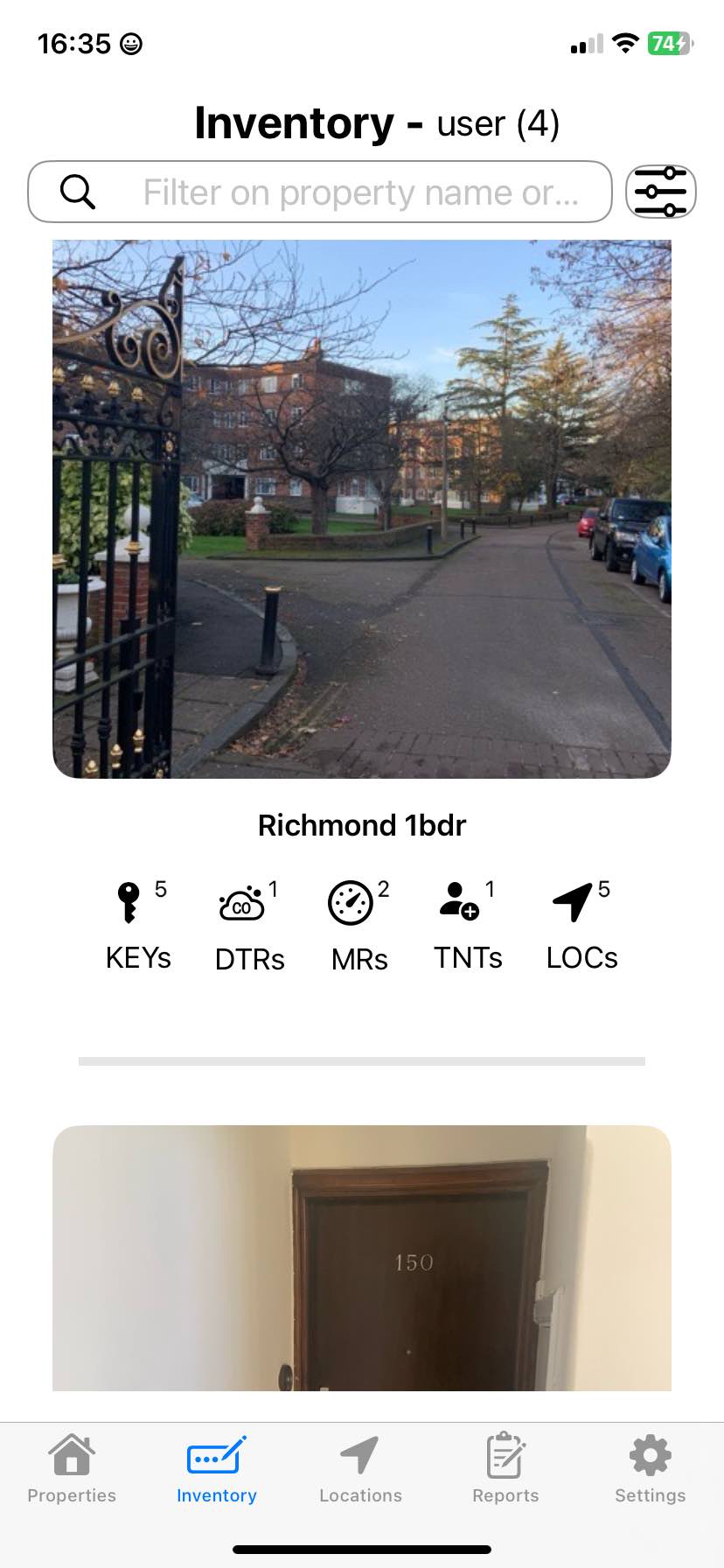The image size is (724, 1568).
Task: Open LOCs for Richmond 1bdr
Action: pyautogui.click(x=581, y=926)
